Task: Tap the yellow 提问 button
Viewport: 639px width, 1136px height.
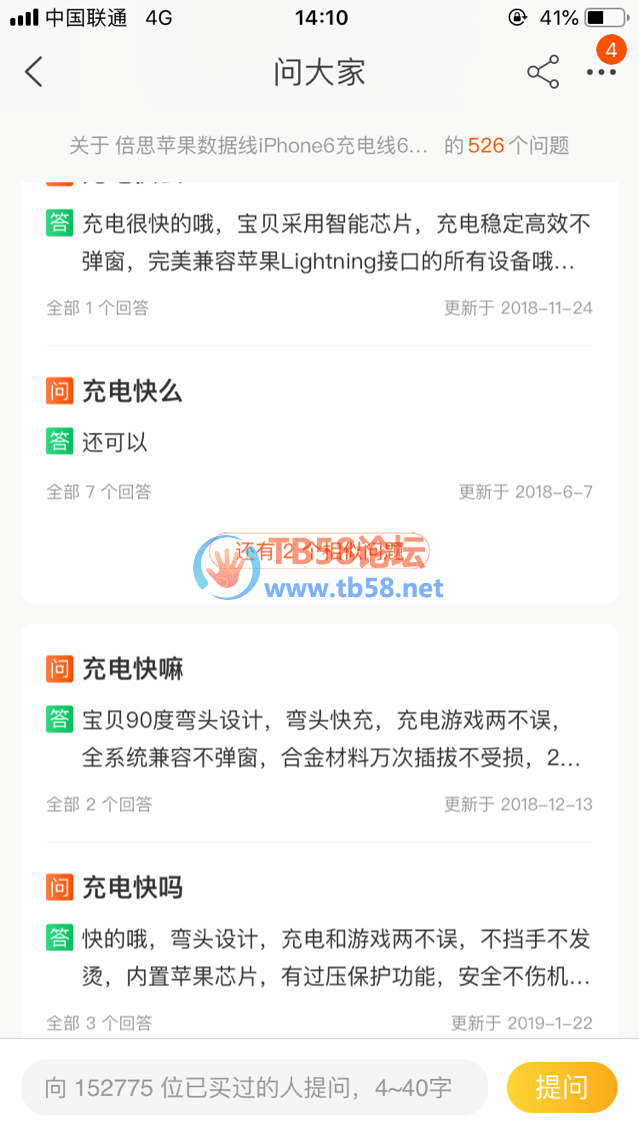Action: [561, 1087]
